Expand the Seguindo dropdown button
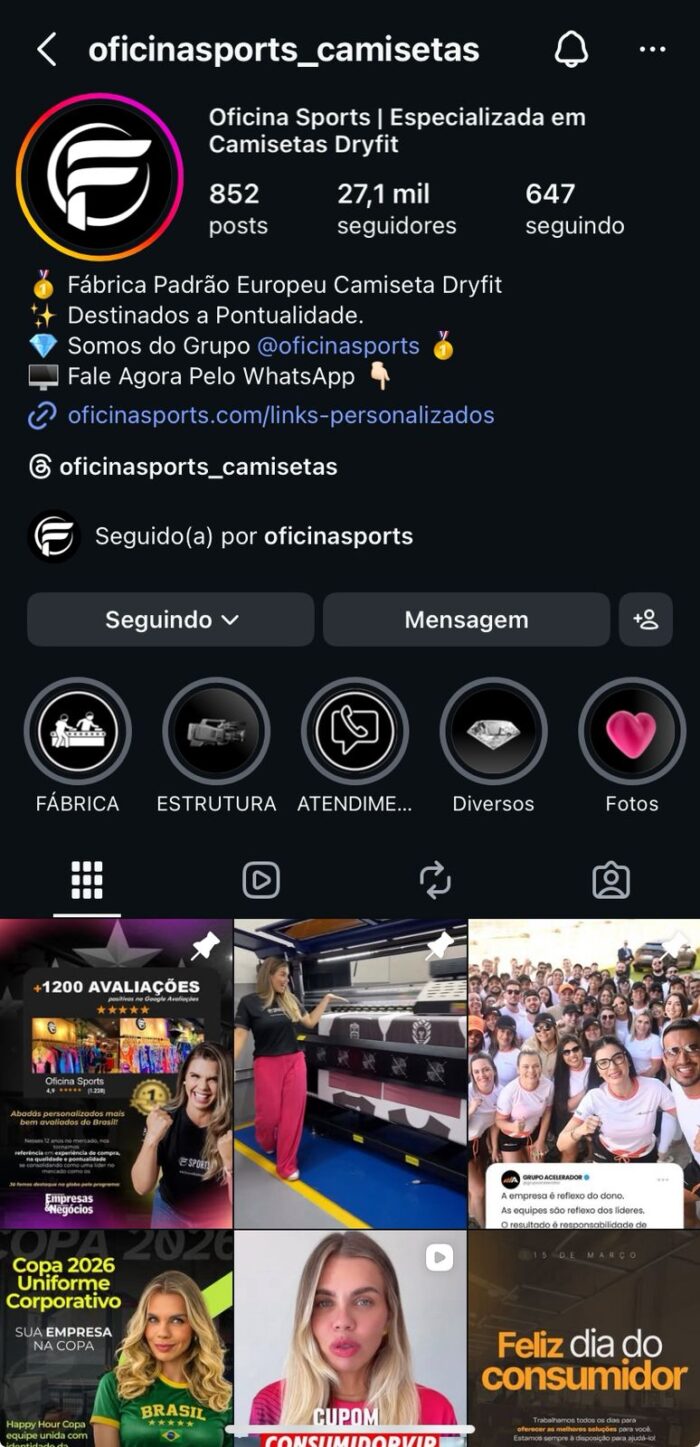 point(171,620)
